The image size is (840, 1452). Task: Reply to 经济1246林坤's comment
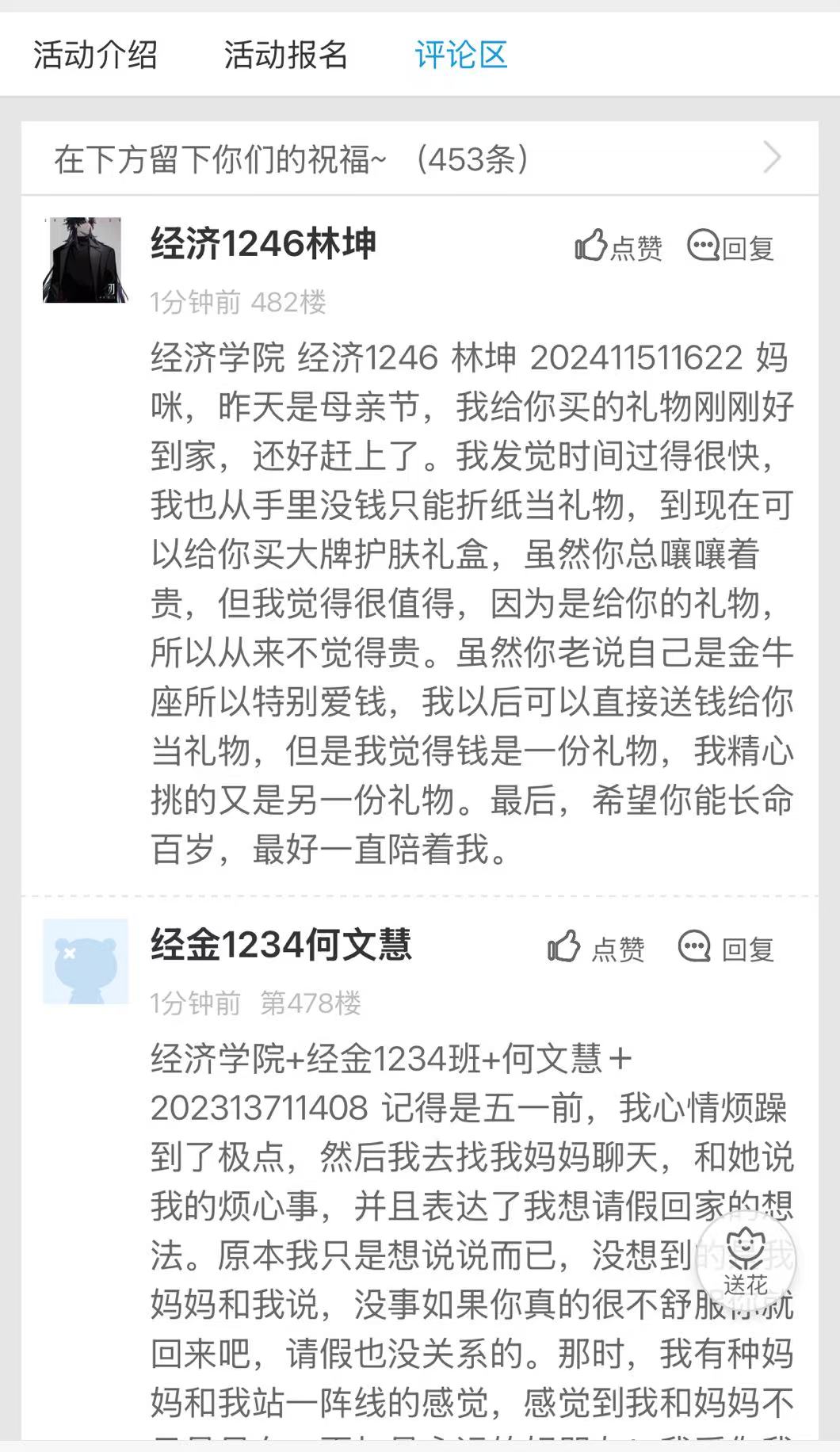731,247
